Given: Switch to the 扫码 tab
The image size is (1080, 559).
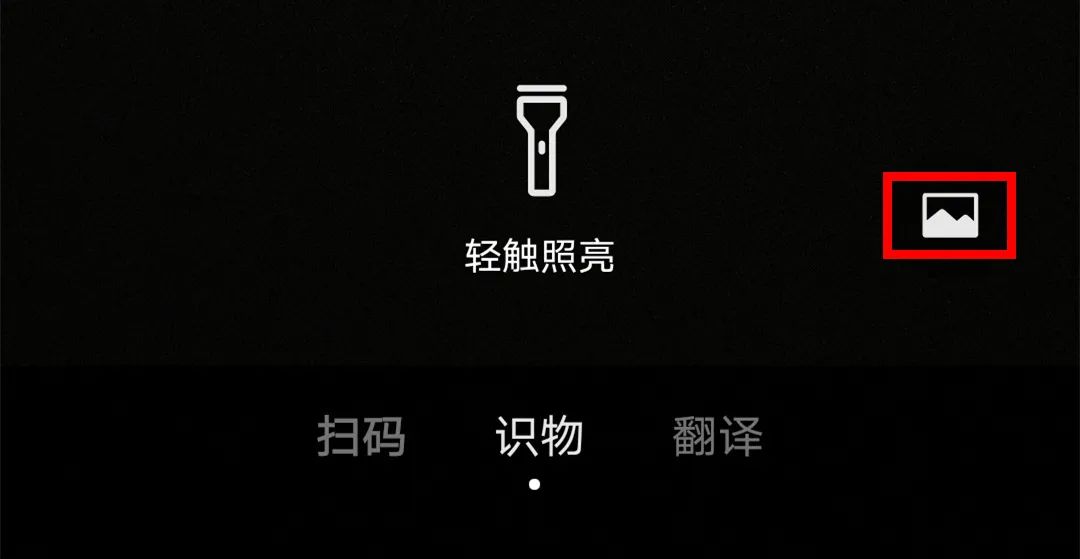Looking at the screenshot, I should (x=361, y=437).
